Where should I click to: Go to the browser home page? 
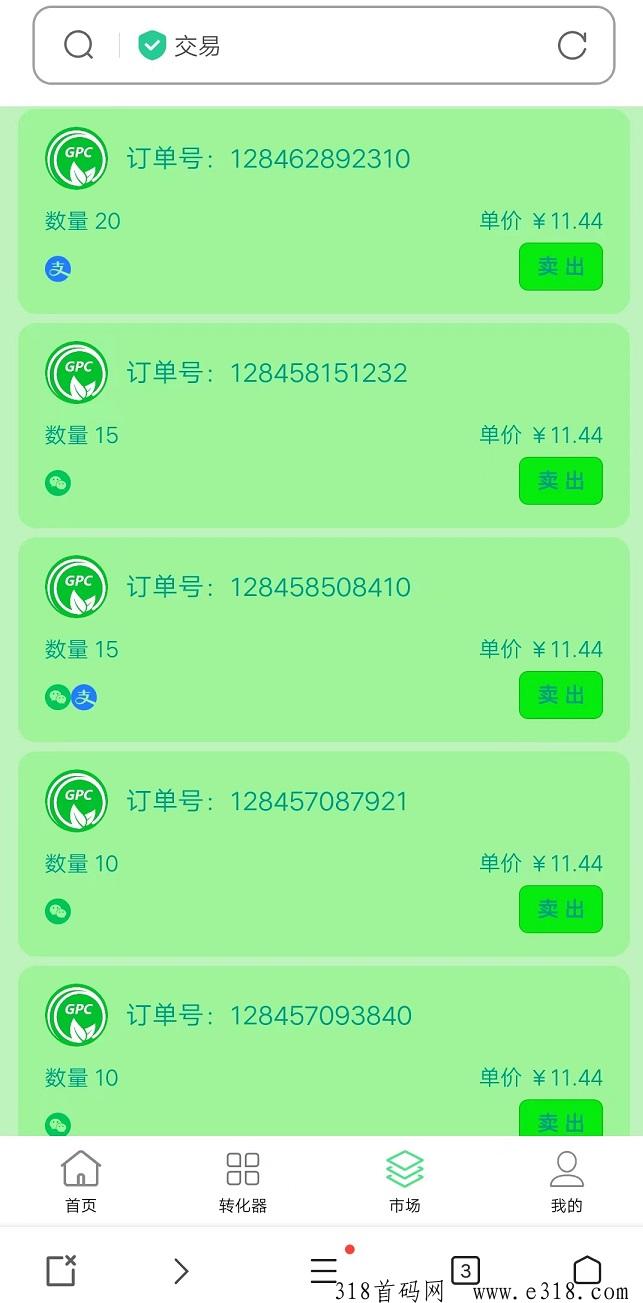[x=587, y=1270]
